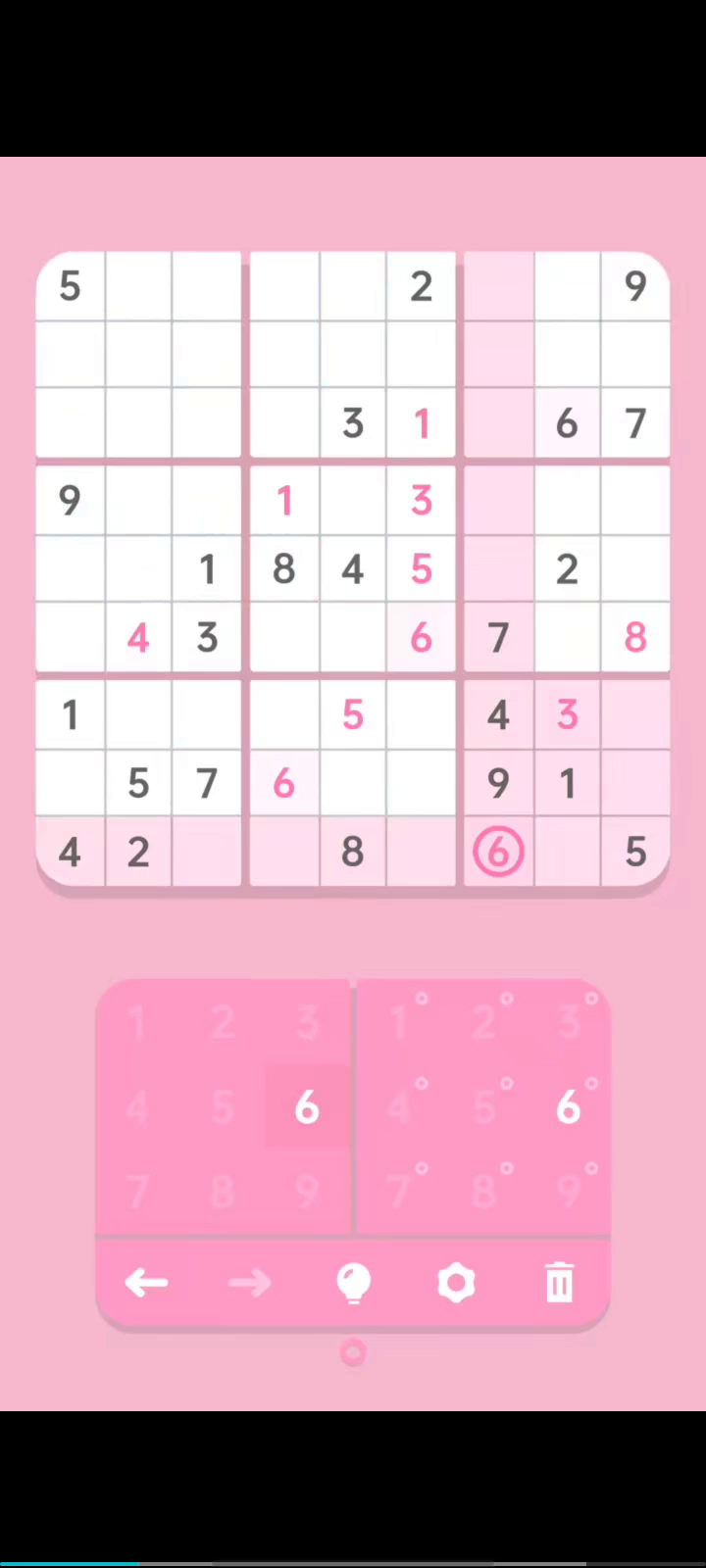
Task: Select the cell containing pink 8
Action: click(x=635, y=638)
